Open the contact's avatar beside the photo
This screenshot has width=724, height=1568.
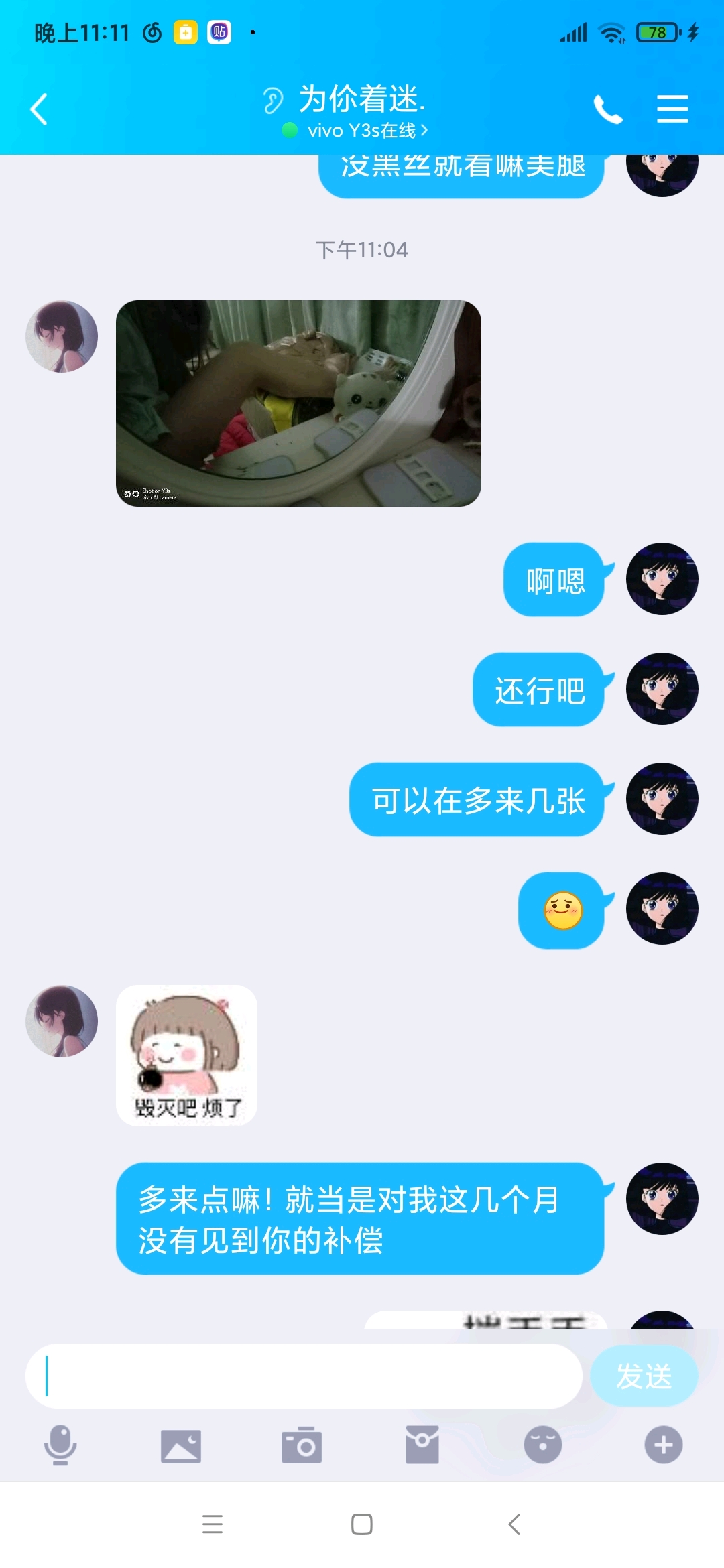(x=62, y=336)
